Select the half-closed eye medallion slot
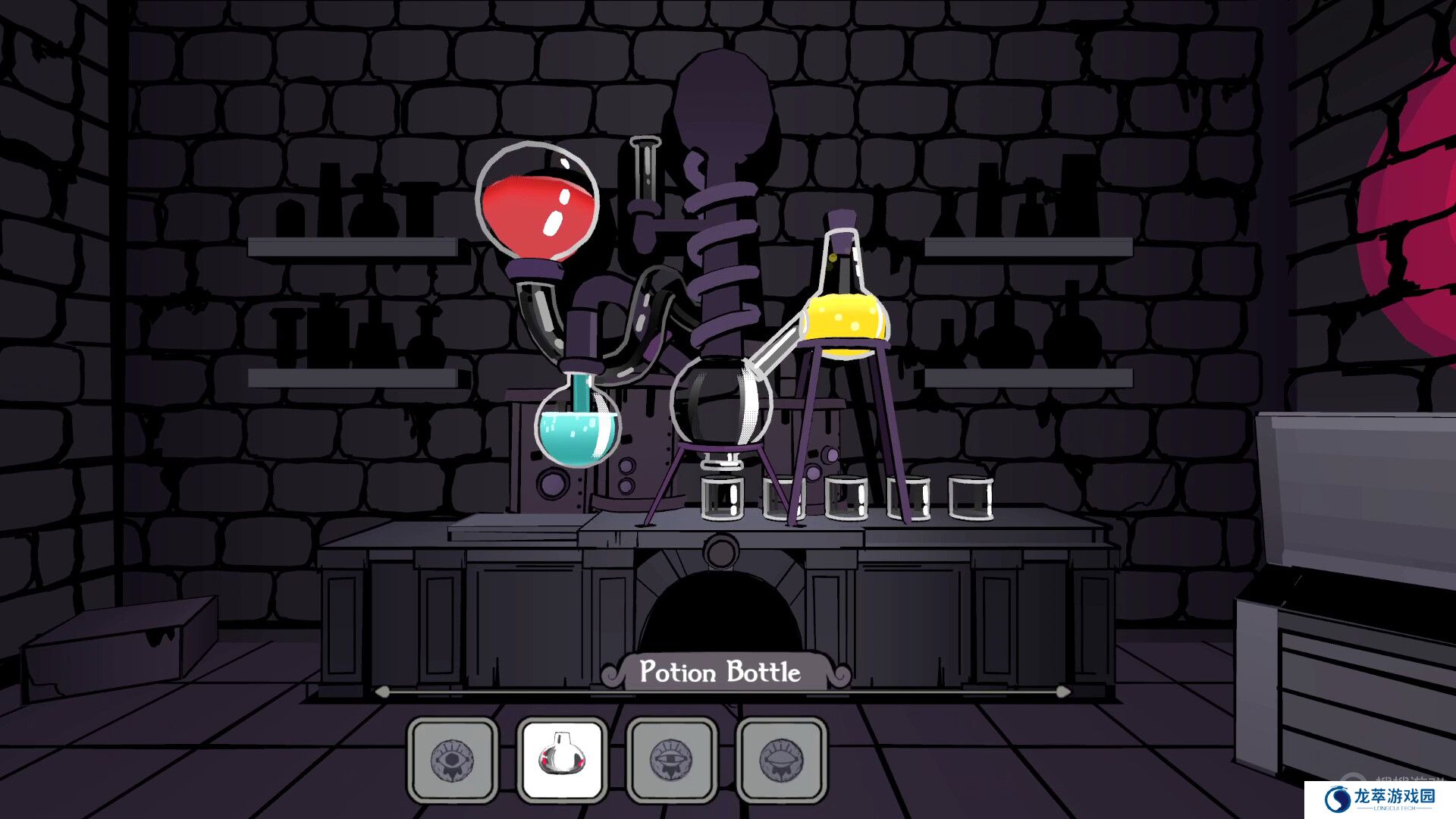1456x819 pixels. 671,760
